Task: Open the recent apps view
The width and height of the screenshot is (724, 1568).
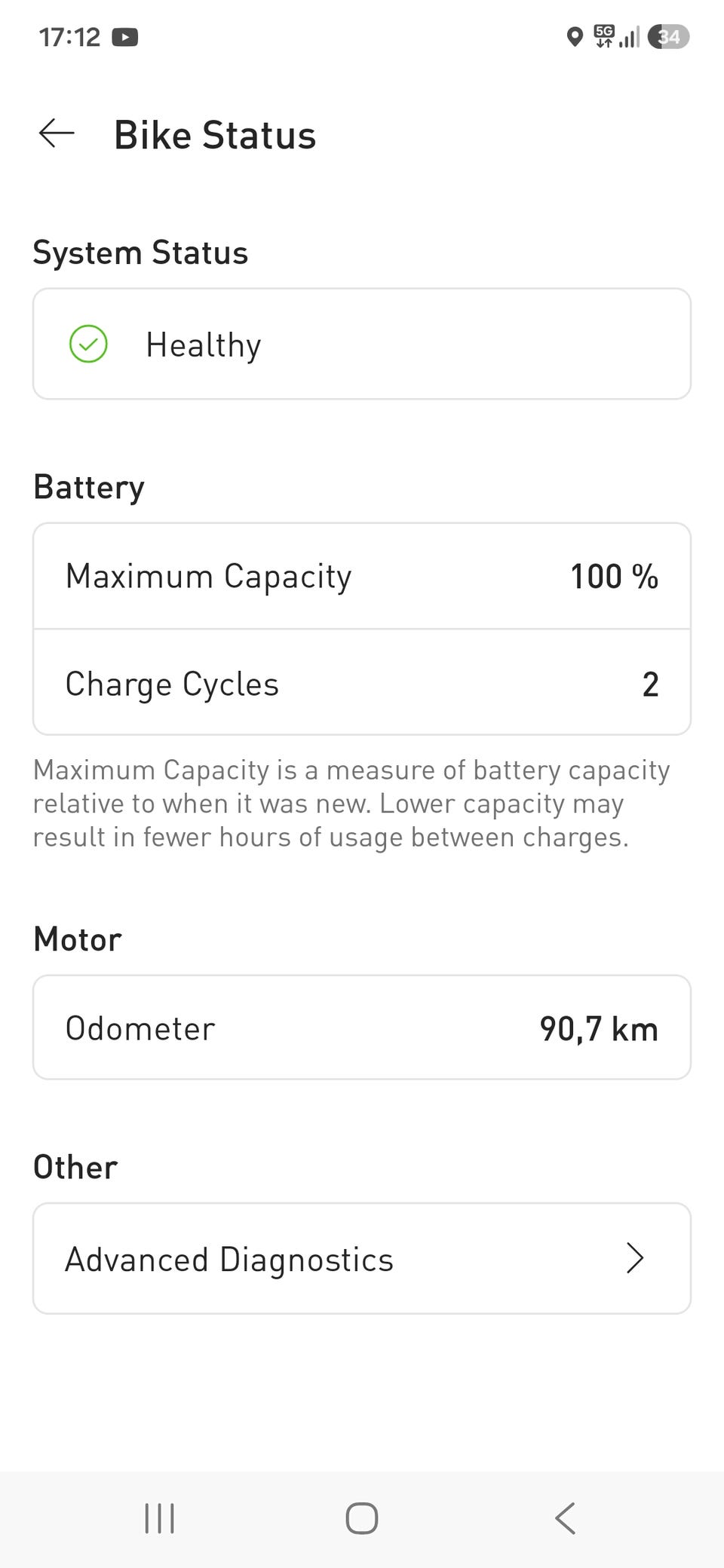Action: [159, 1518]
